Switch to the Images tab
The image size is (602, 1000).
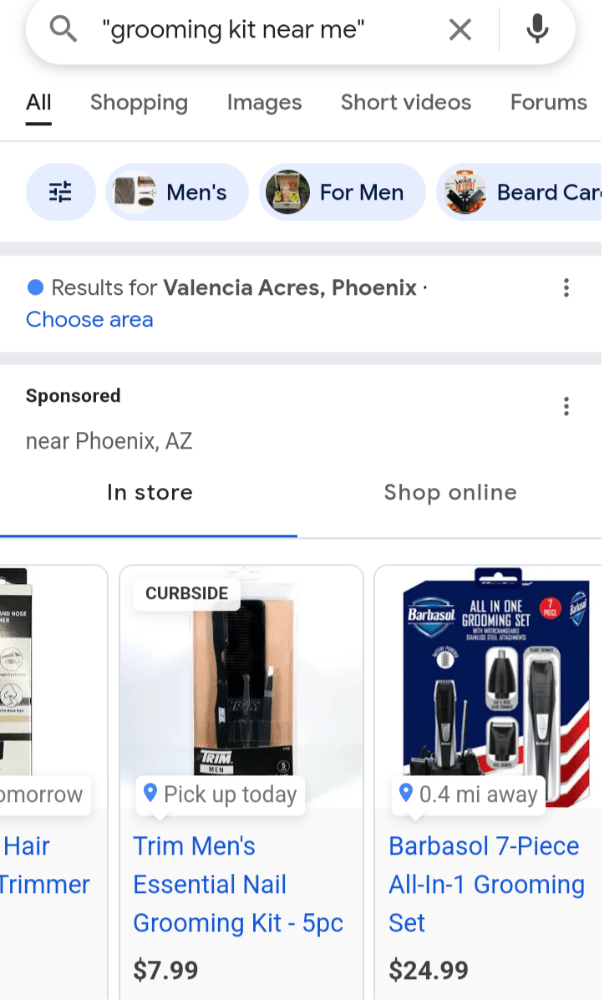coord(264,102)
